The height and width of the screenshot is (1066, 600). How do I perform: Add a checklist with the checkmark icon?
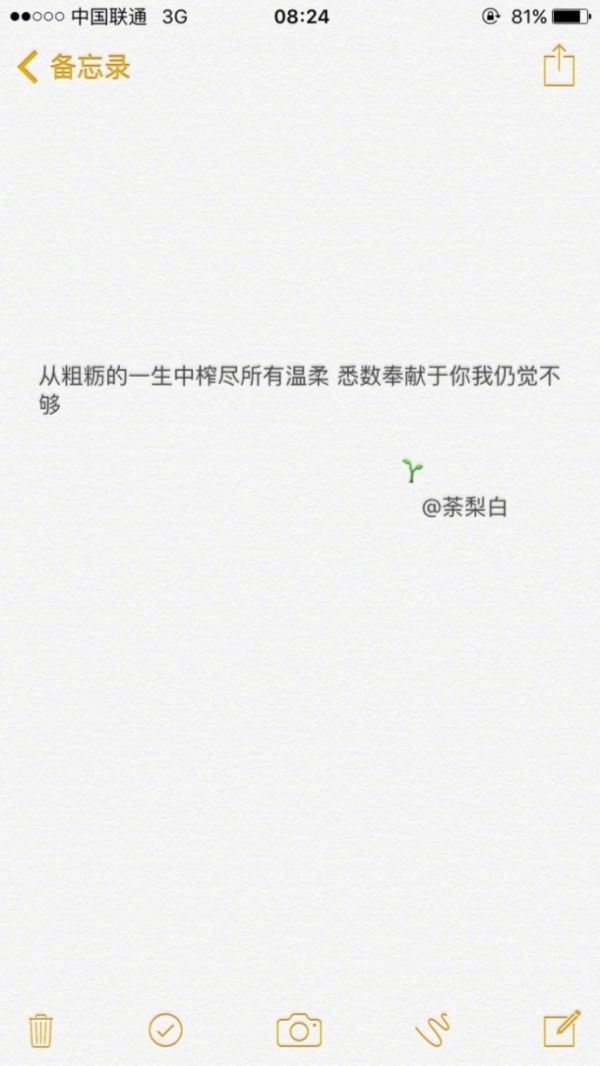tap(166, 1030)
